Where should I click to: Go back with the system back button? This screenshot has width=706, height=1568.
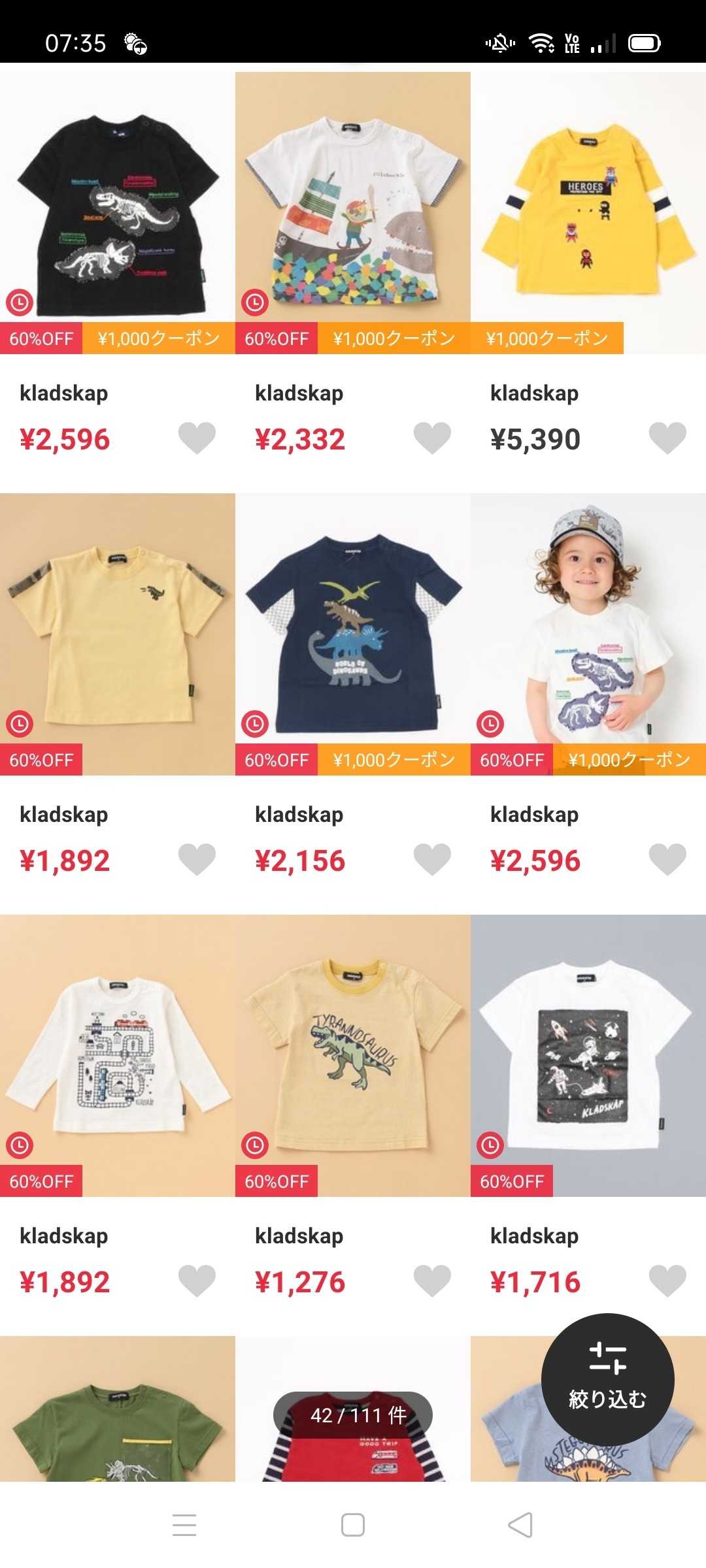(520, 1525)
